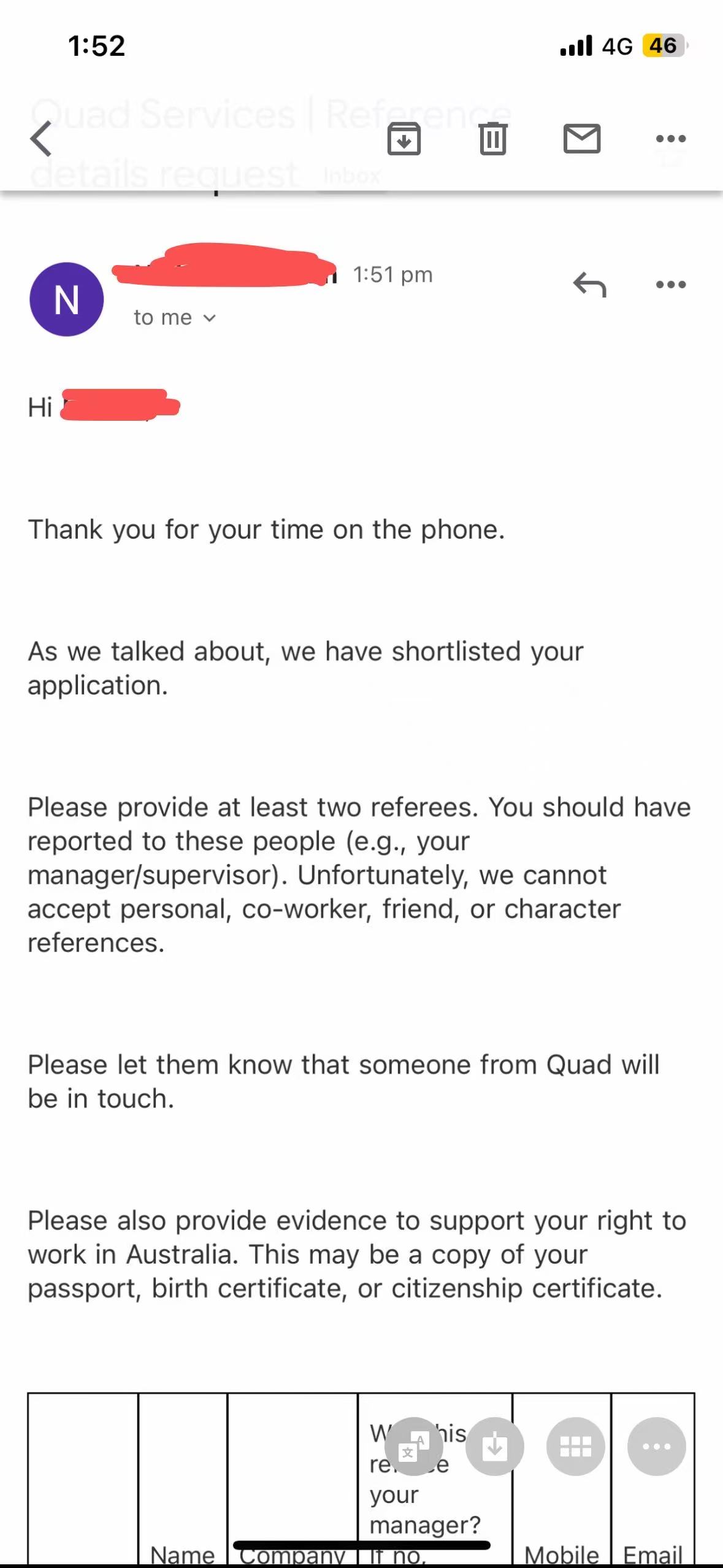723x1568 pixels.
Task: Tap the floating translate button
Action: 414,1447
